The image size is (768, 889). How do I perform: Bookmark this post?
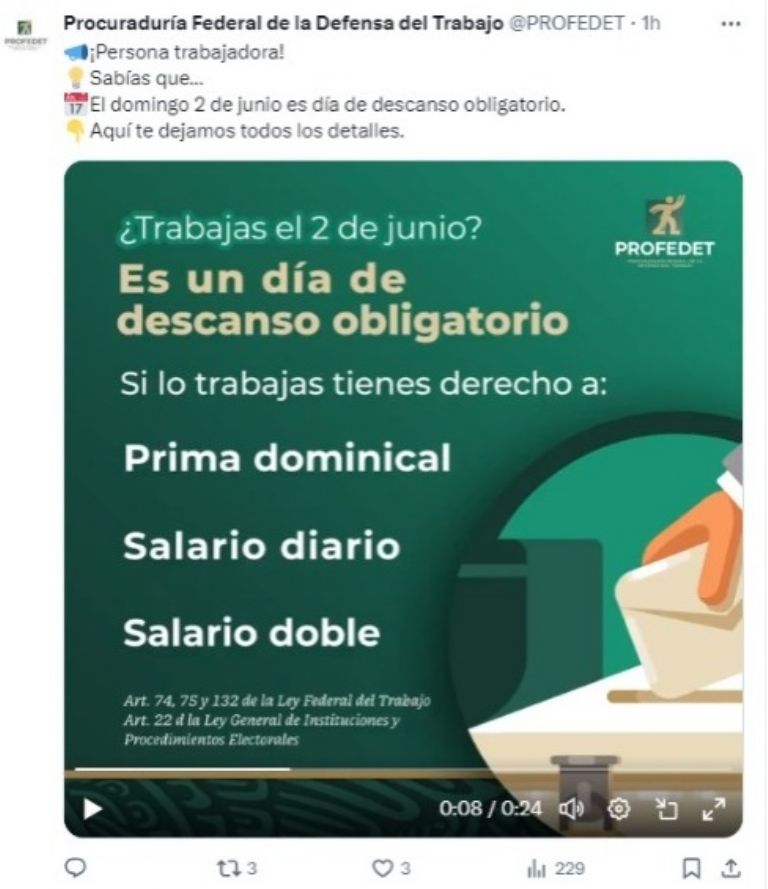690,867
